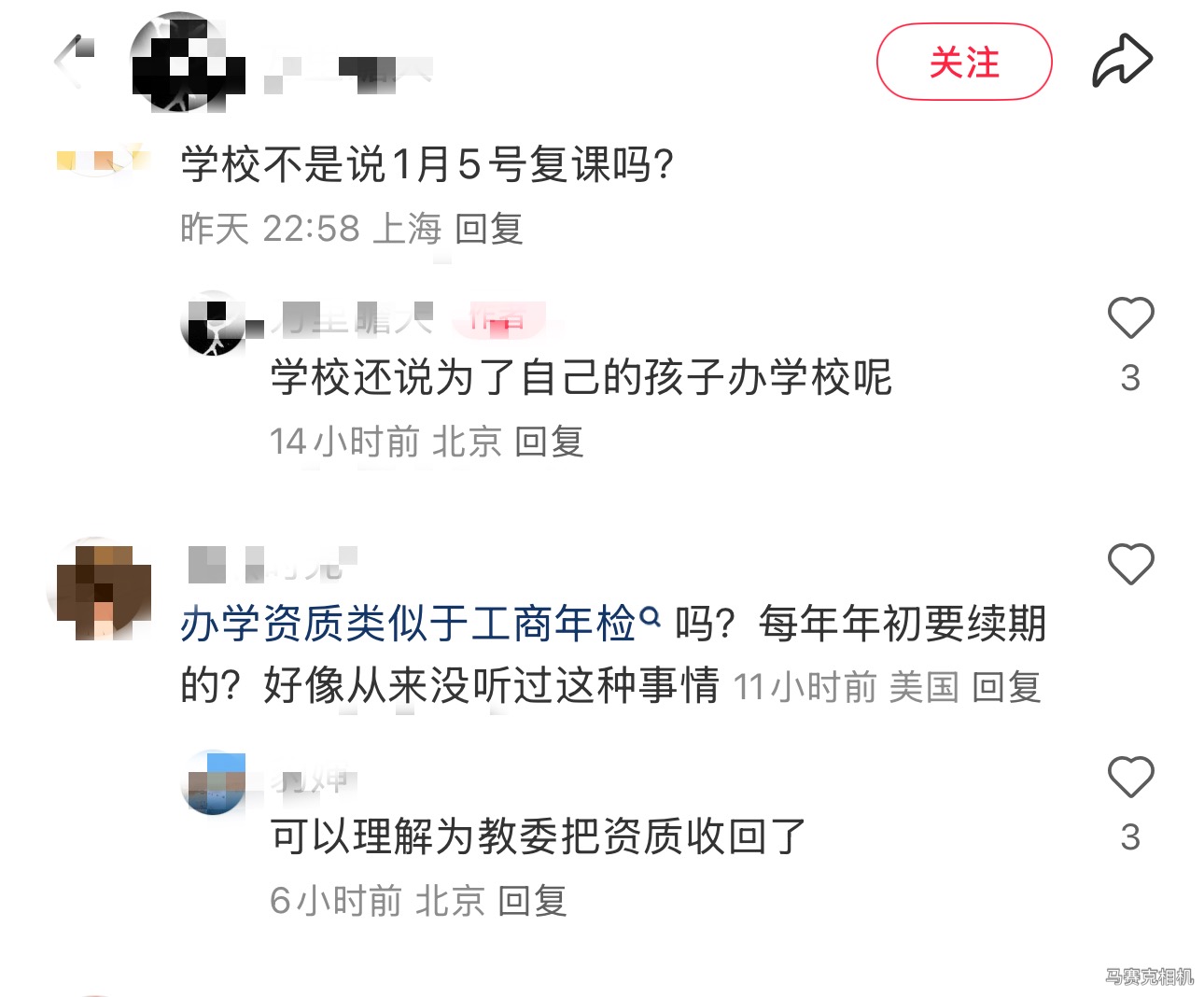The image size is (1204, 997).
Task: Reply to the comment posted 6小时前 from 北京
Action: 532,901
